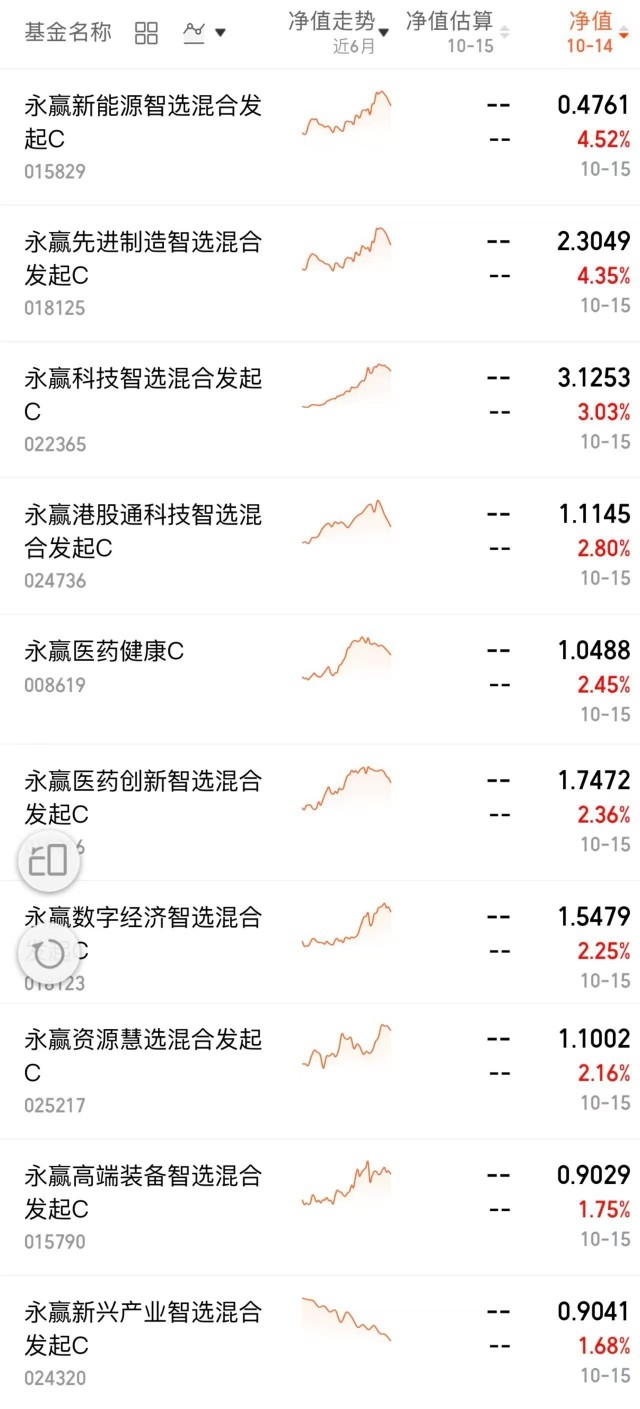Open 永赢先进制造智选混合发起C fund
The width and height of the screenshot is (640, 1409).
[320, 274]
